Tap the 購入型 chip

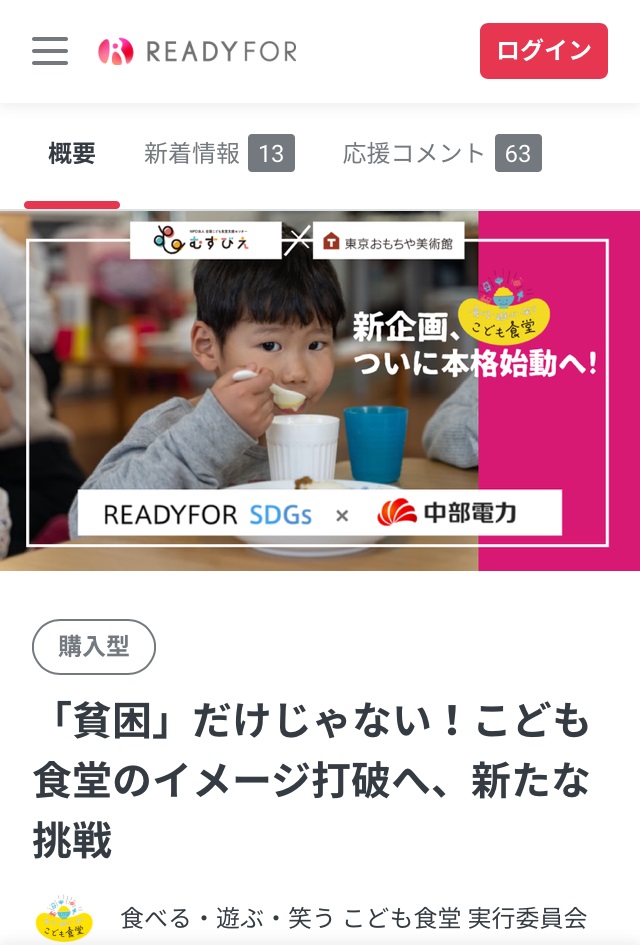(x=94, y=647)
